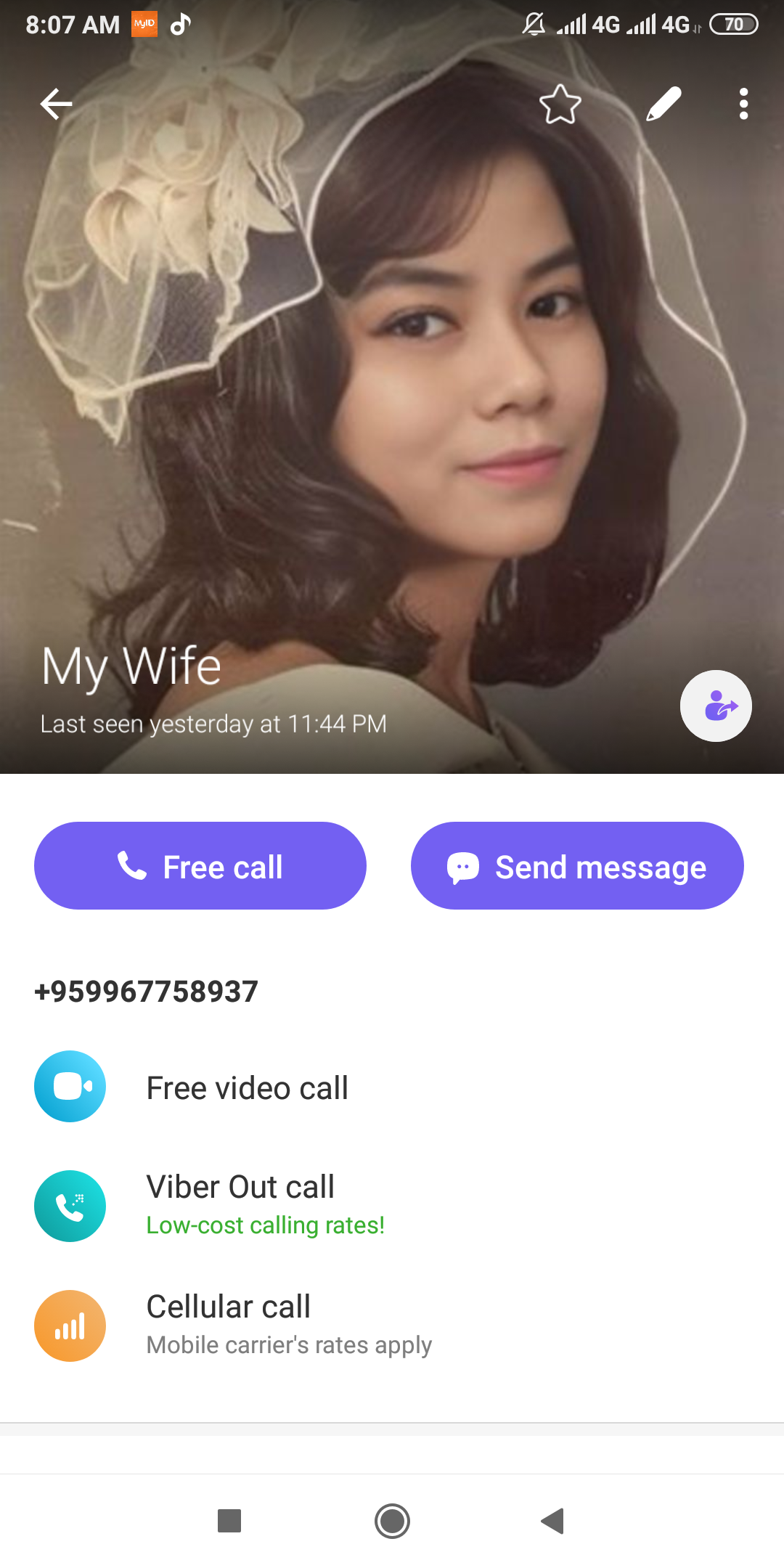Share this contact via the purple share icon

click(x=716, y=706)
